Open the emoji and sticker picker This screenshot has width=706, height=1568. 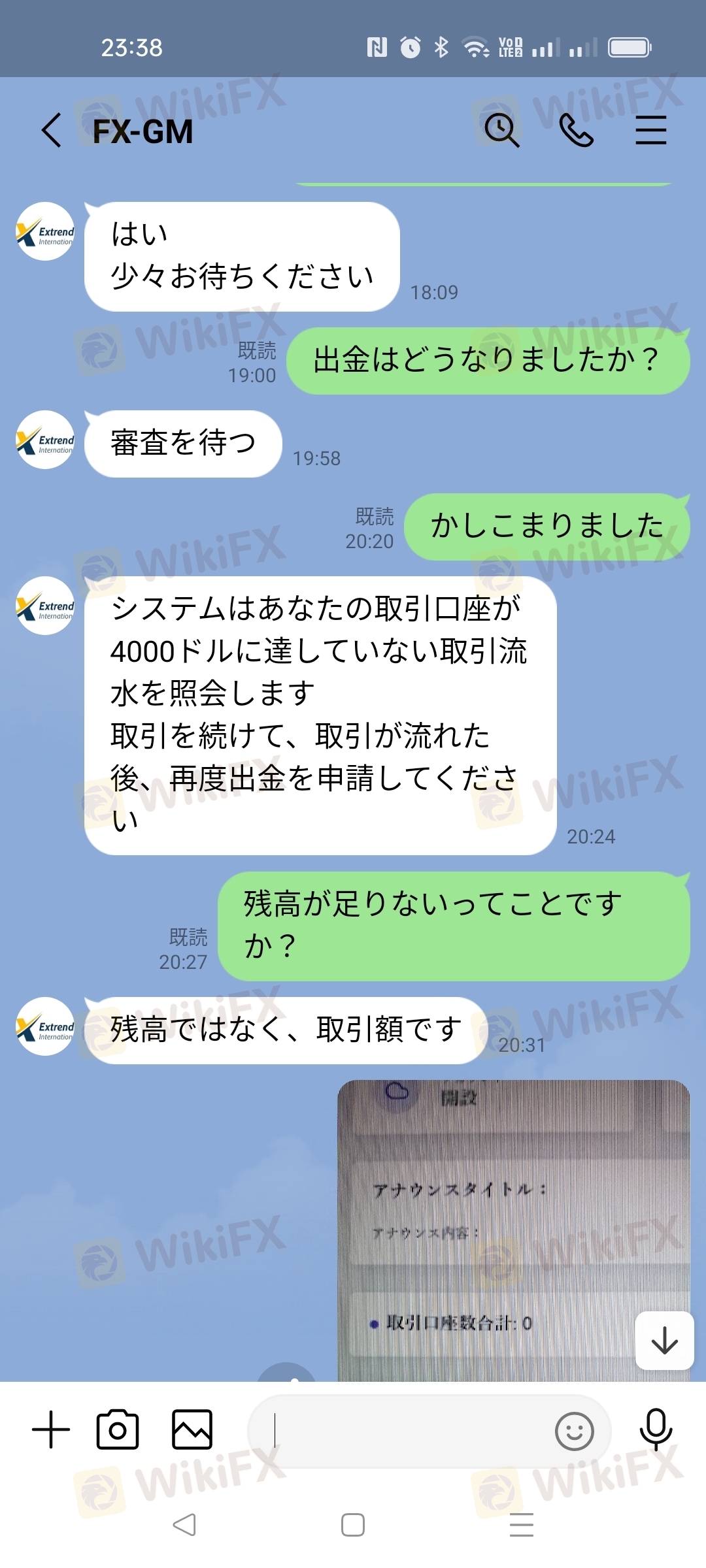pos(574,1431)
